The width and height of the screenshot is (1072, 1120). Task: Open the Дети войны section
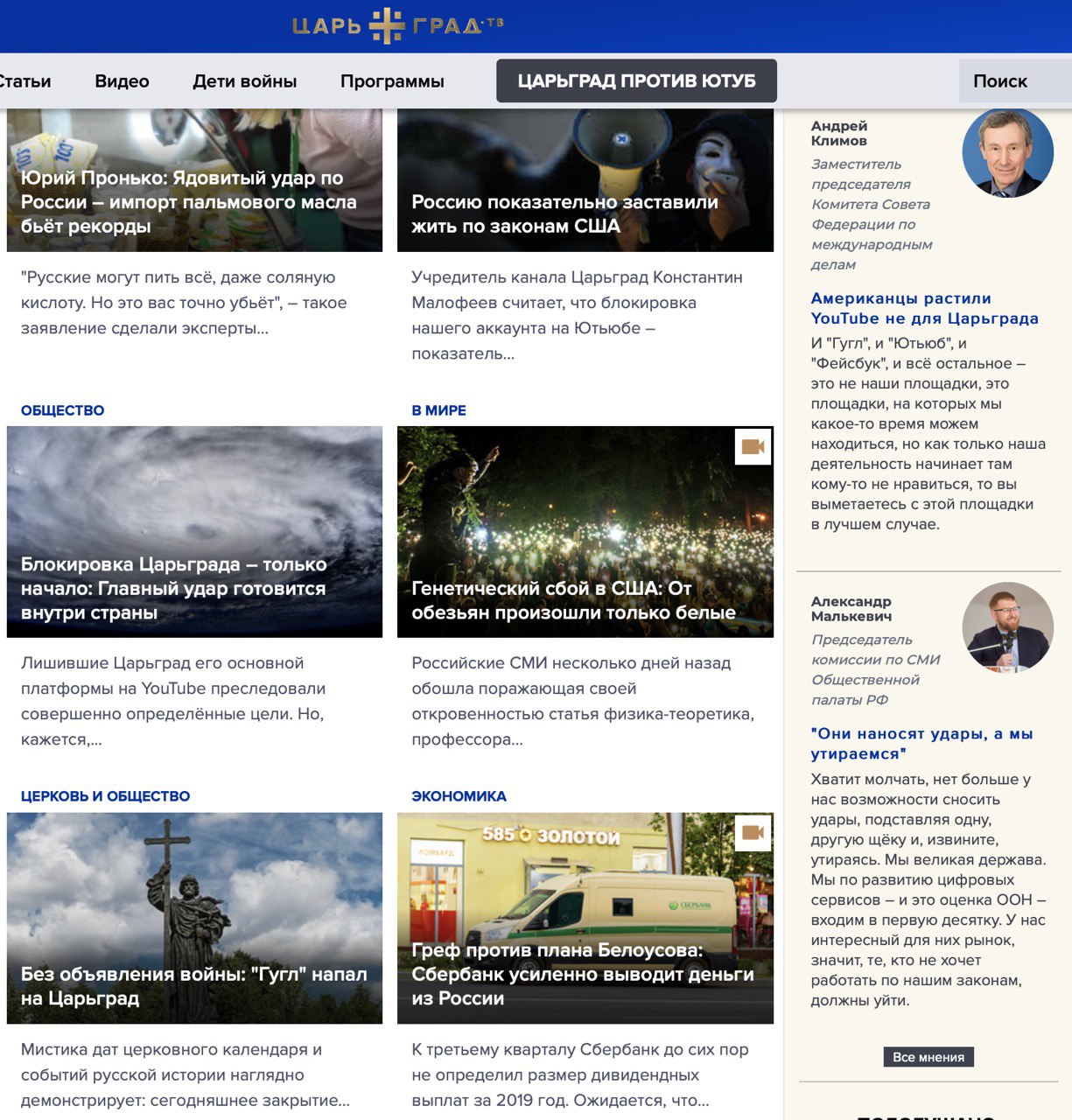coord(244,81)
